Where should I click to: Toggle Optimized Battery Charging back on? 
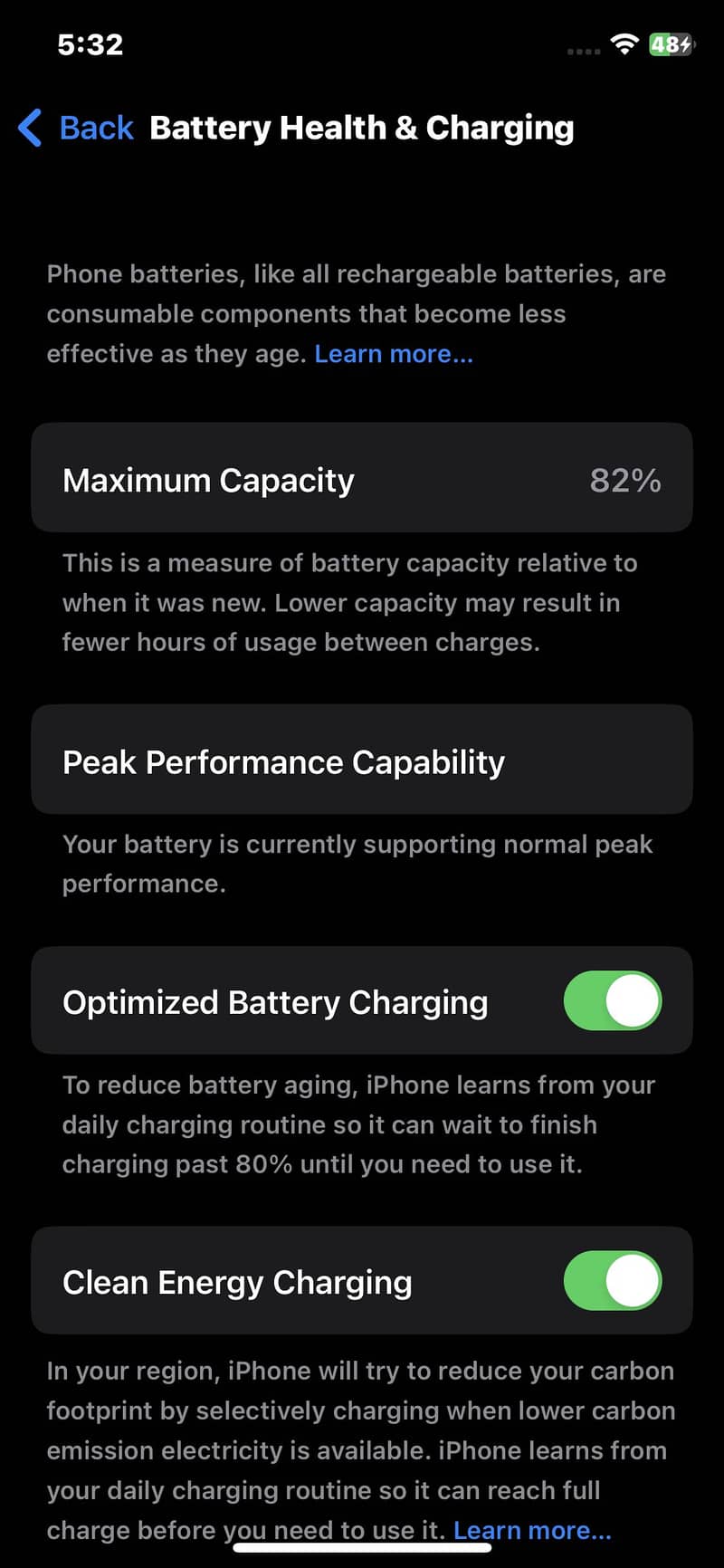click(x=614, y=1000)
